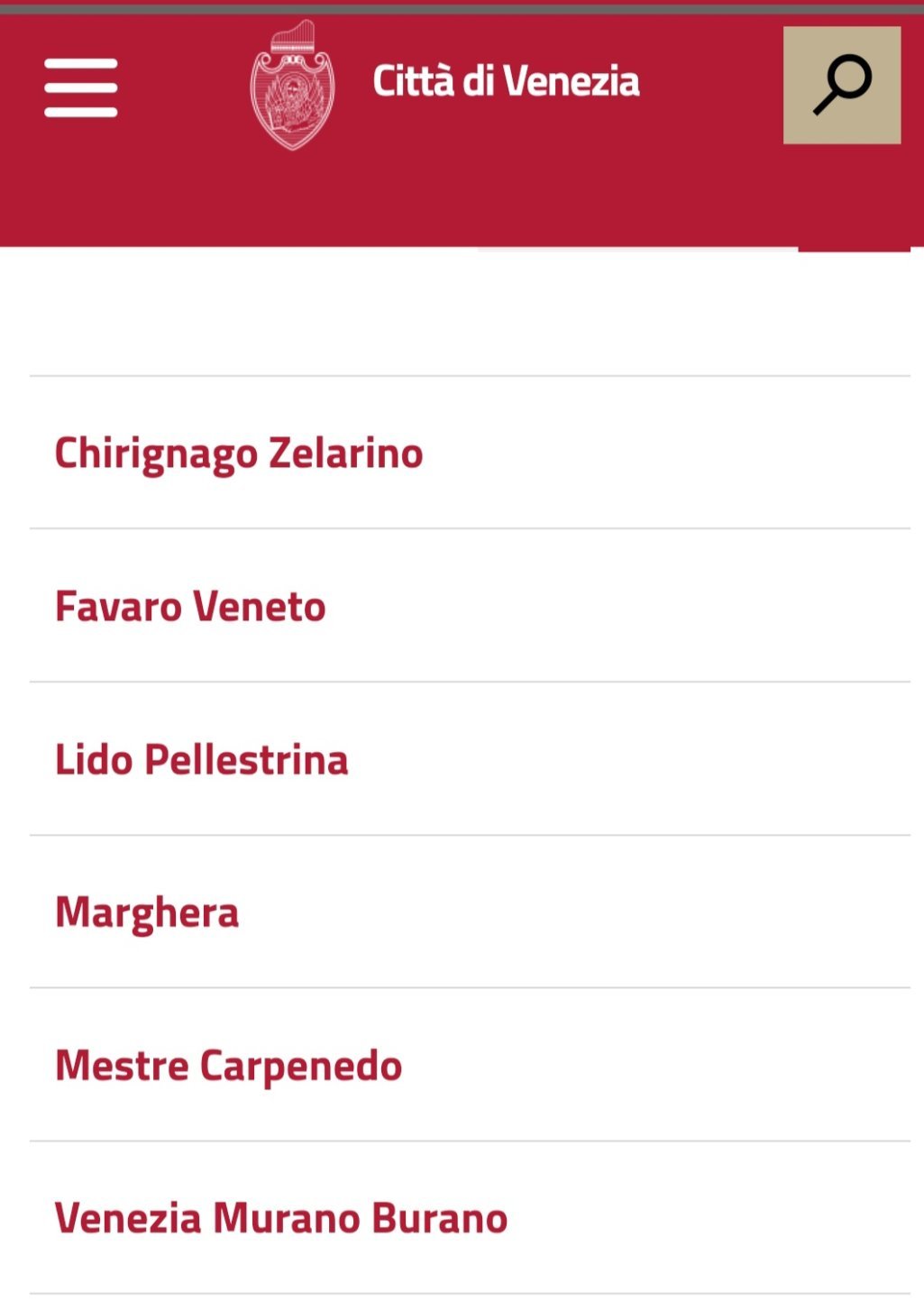Select Favaro Veneto
This screenshot has width=924, height=1301.
click(190, 606)
